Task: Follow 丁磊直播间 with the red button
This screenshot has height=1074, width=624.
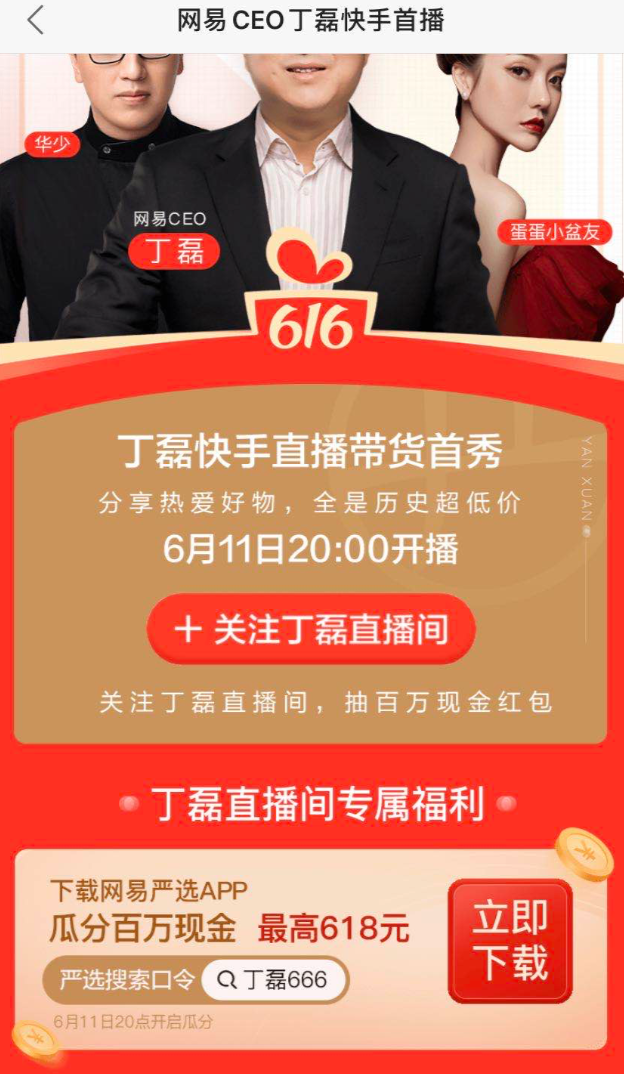Action: [x=311, y=629]
